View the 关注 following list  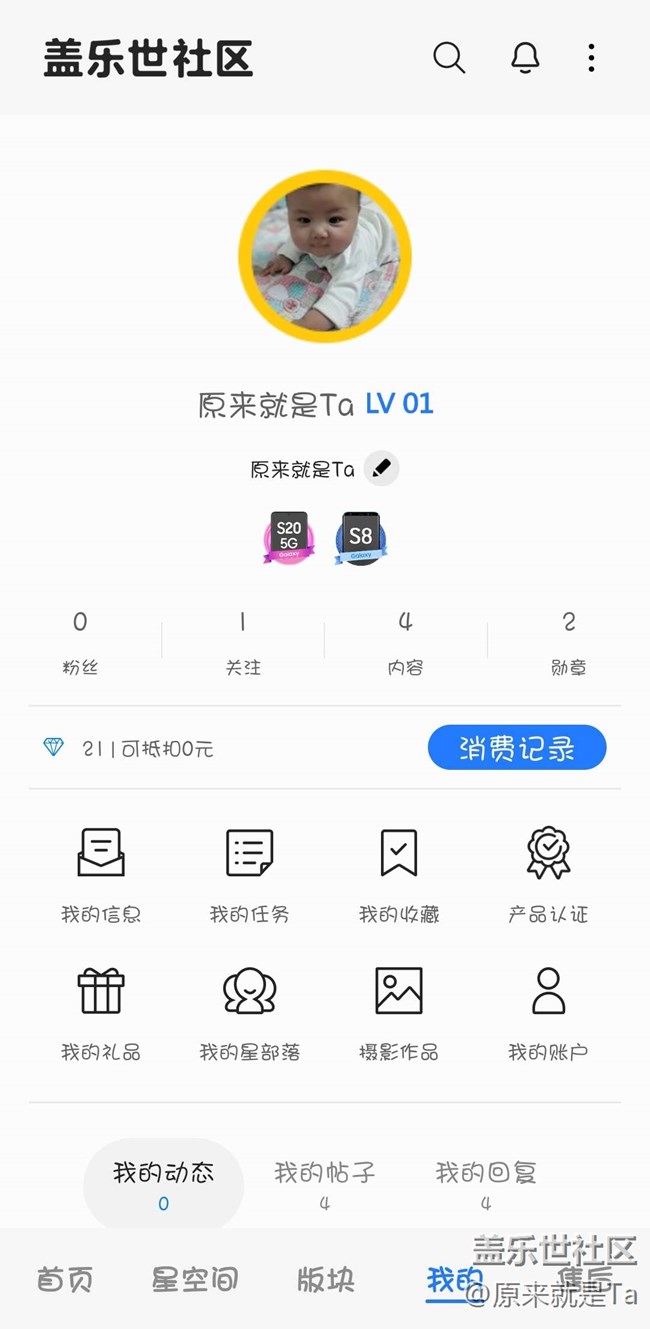click(243, 642)
